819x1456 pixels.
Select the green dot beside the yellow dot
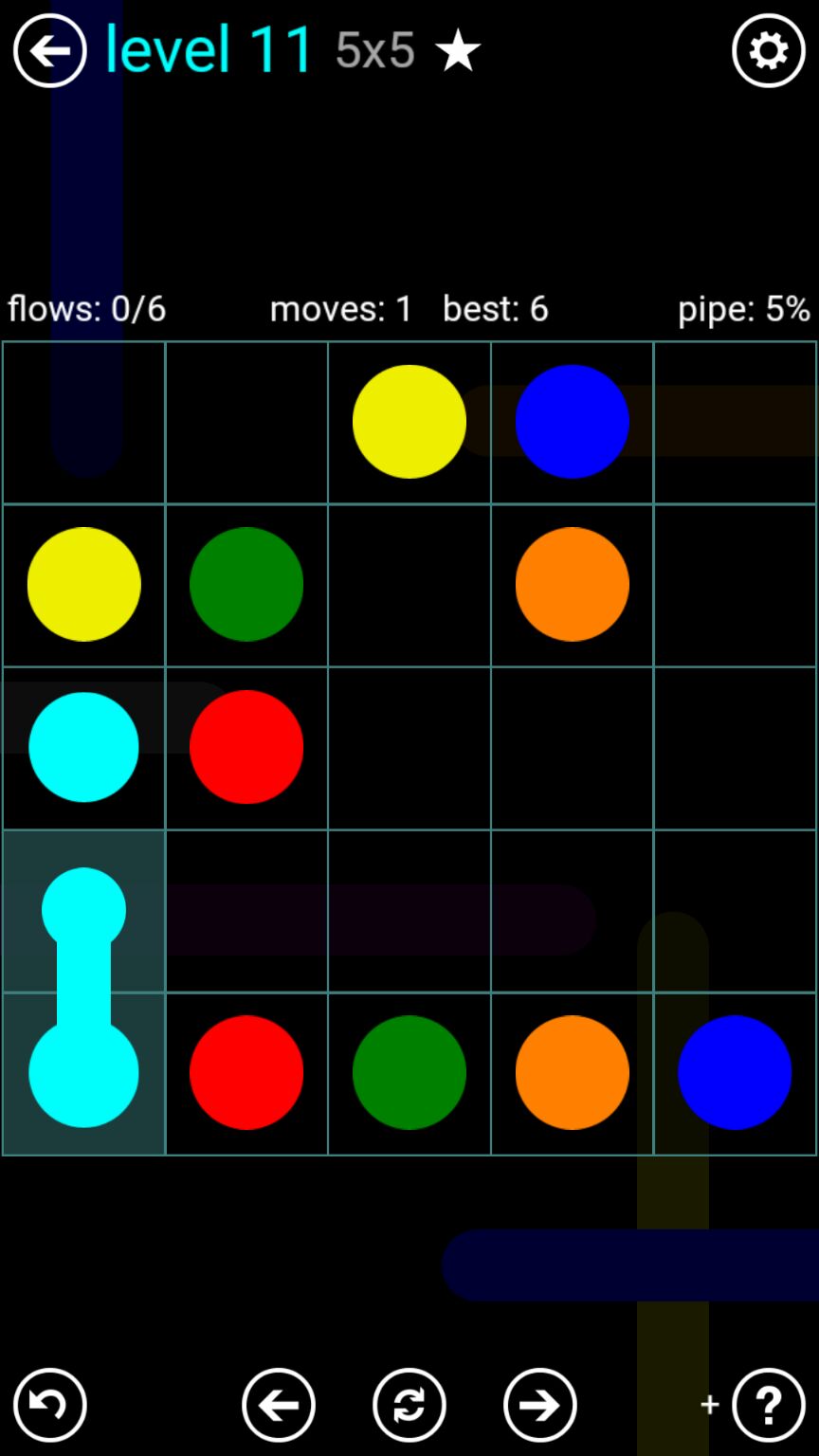tap(246, 584)
